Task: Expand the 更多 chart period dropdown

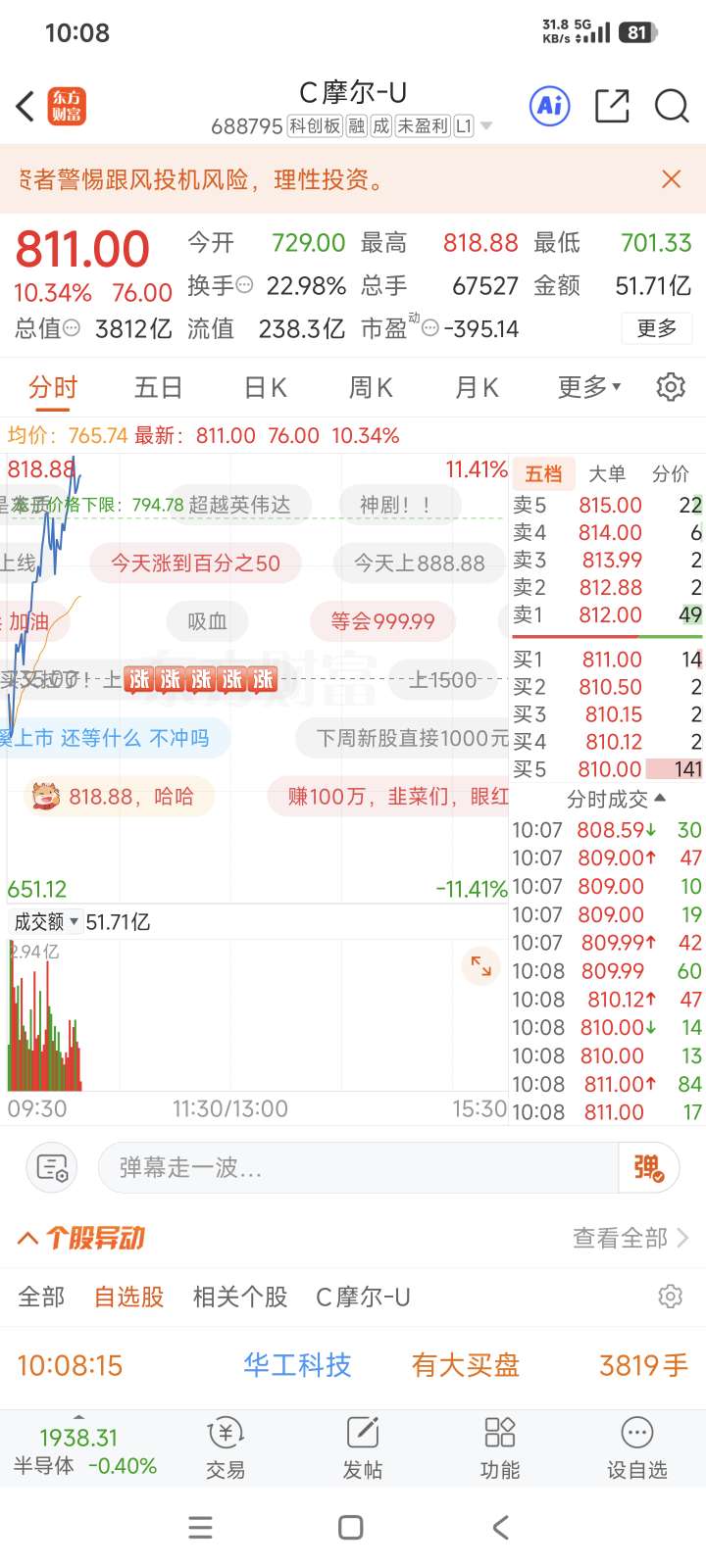Action: tap(588, 388)
